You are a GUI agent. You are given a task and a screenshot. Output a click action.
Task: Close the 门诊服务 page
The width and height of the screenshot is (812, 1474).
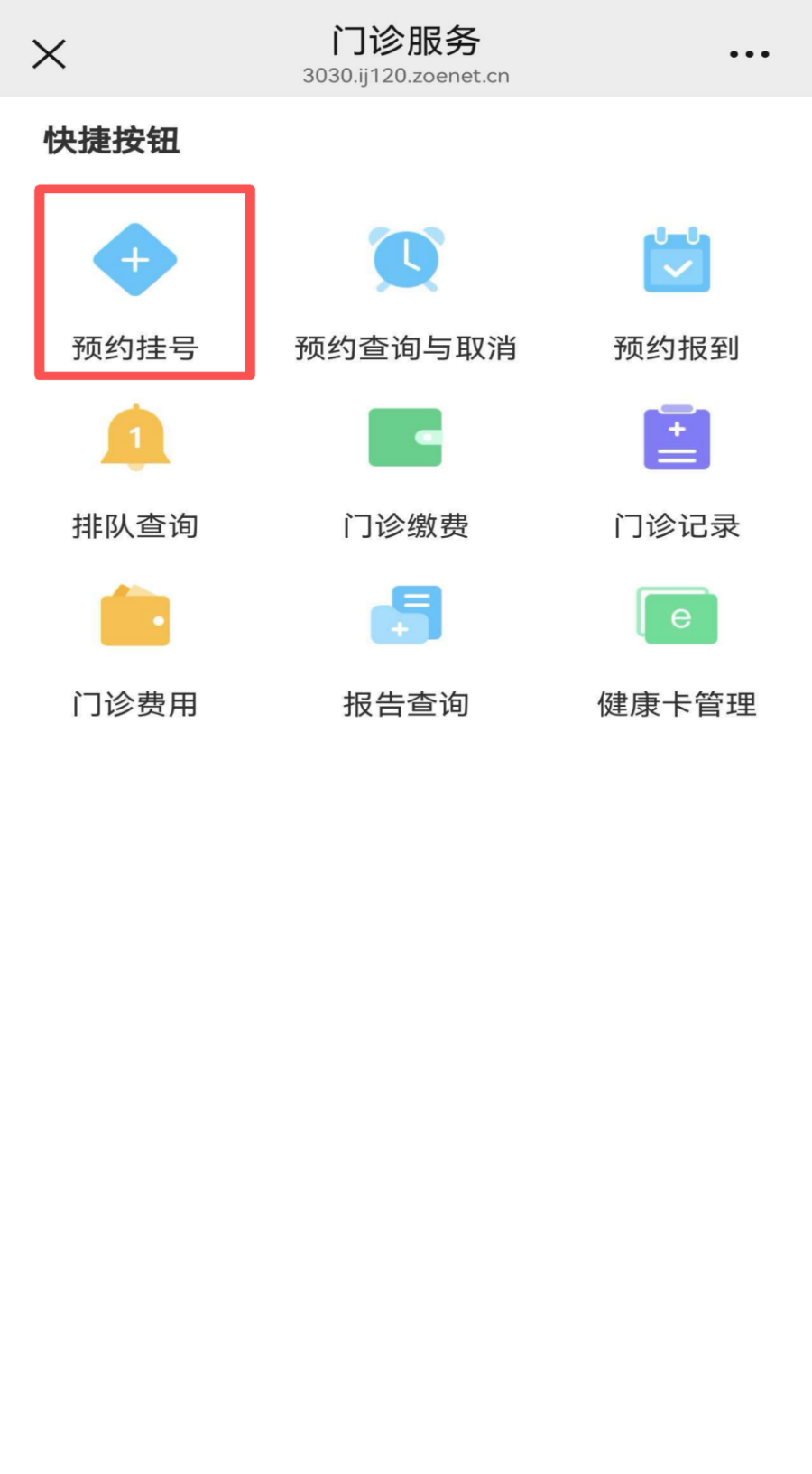pyautogui.click(x=49, y=54)
